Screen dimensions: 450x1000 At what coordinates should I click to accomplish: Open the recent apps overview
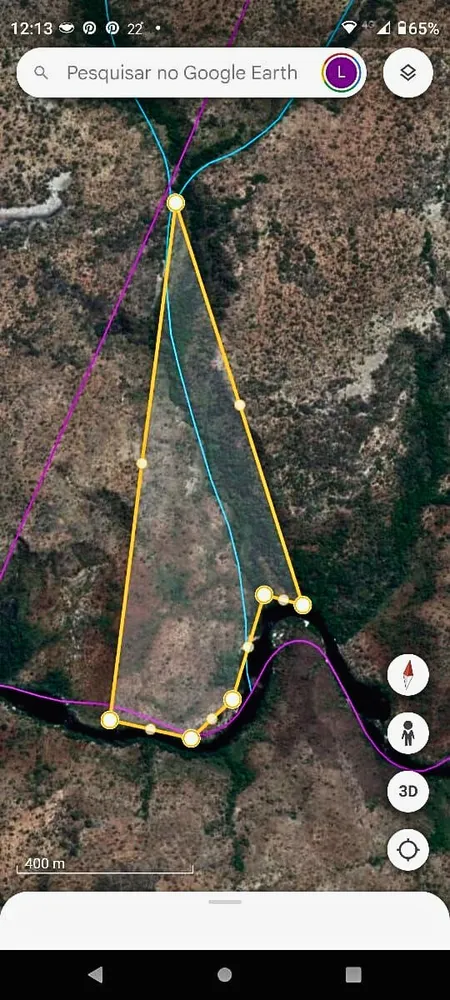(353, 974)
